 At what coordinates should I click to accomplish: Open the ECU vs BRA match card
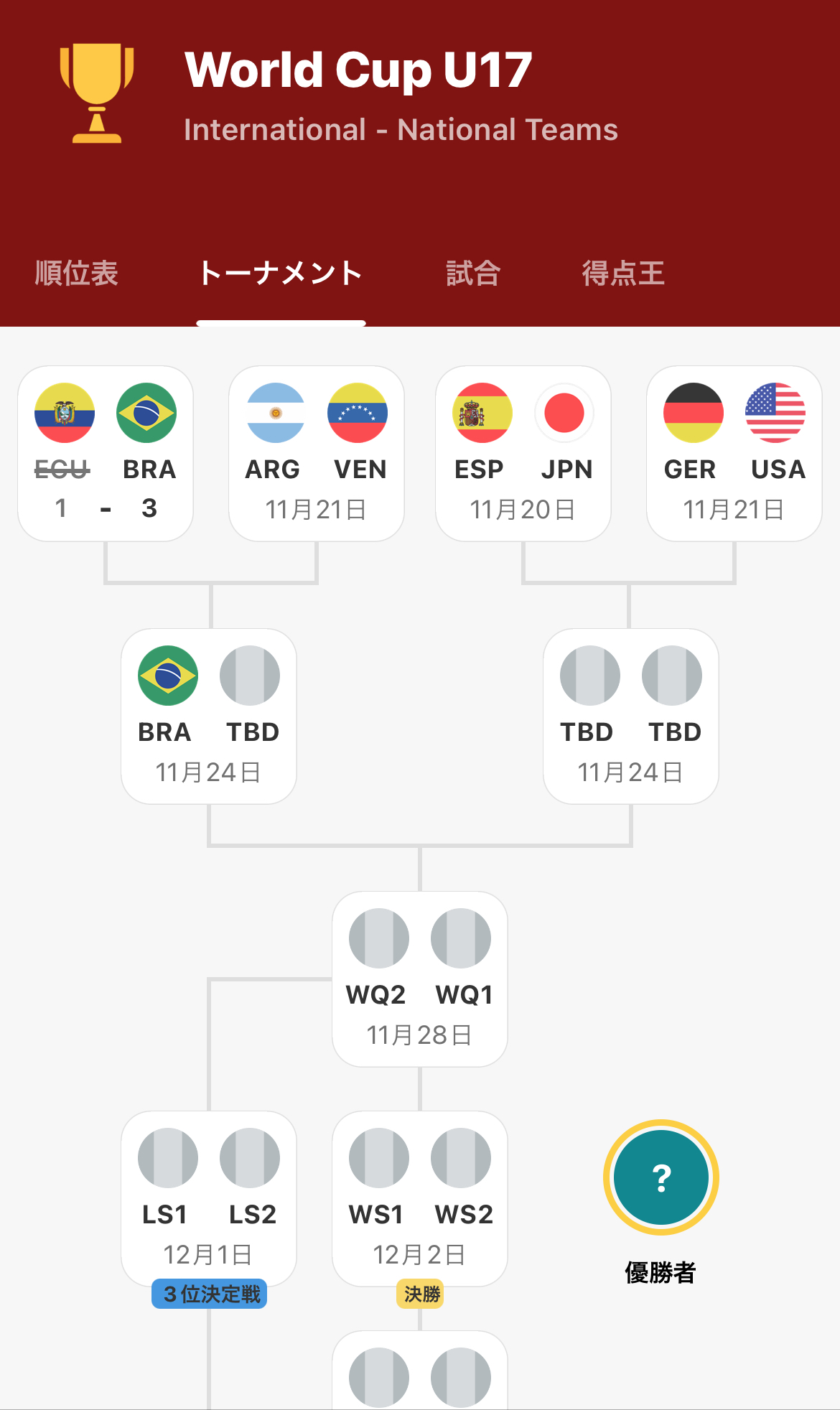[x=106, y=454]
